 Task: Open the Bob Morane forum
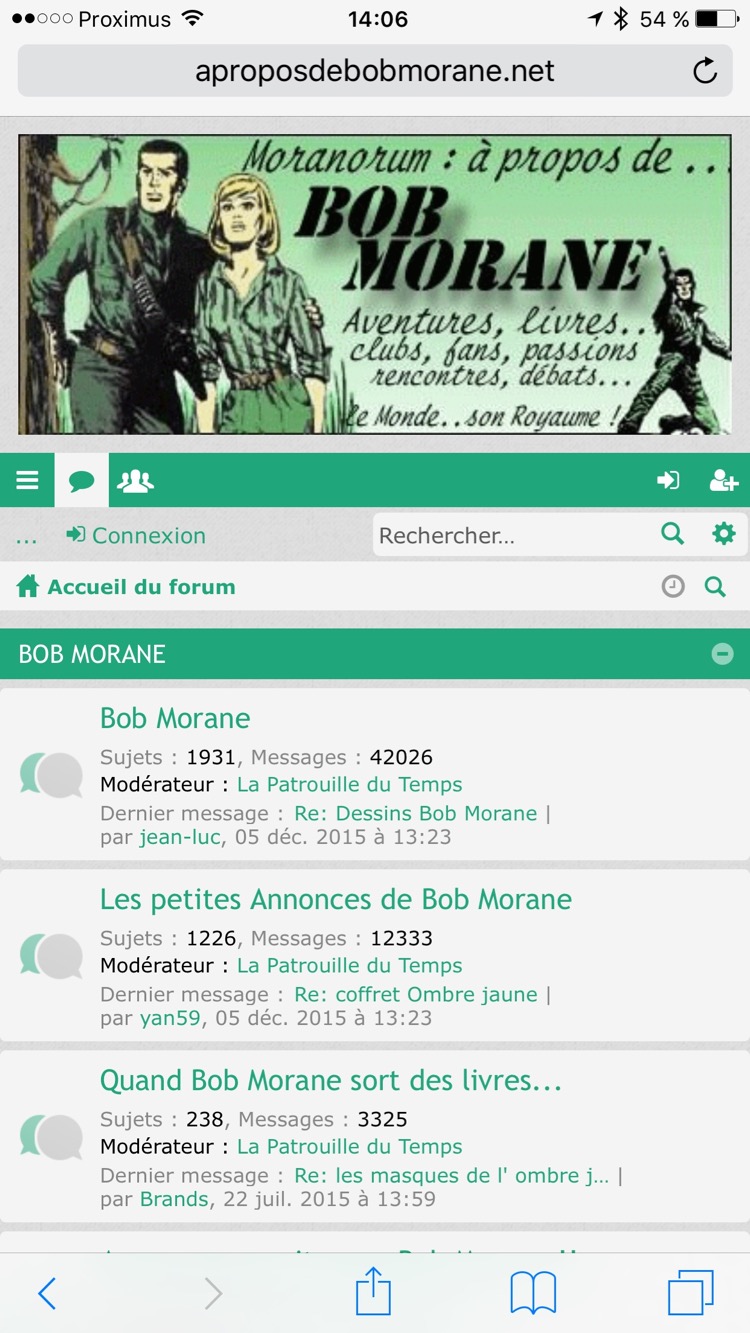[x=175, y=718]
